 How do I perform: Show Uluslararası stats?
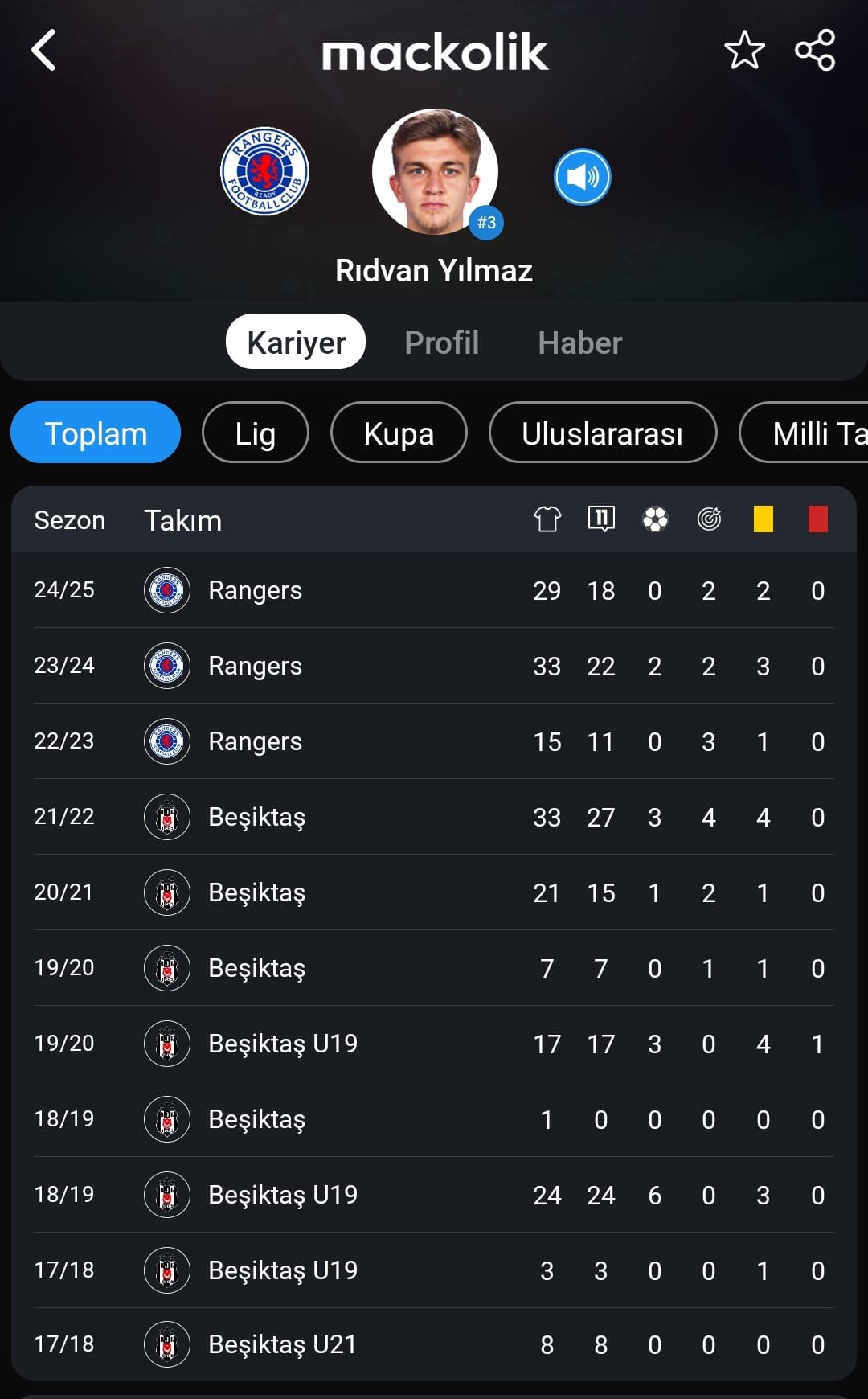click(603, 433)
